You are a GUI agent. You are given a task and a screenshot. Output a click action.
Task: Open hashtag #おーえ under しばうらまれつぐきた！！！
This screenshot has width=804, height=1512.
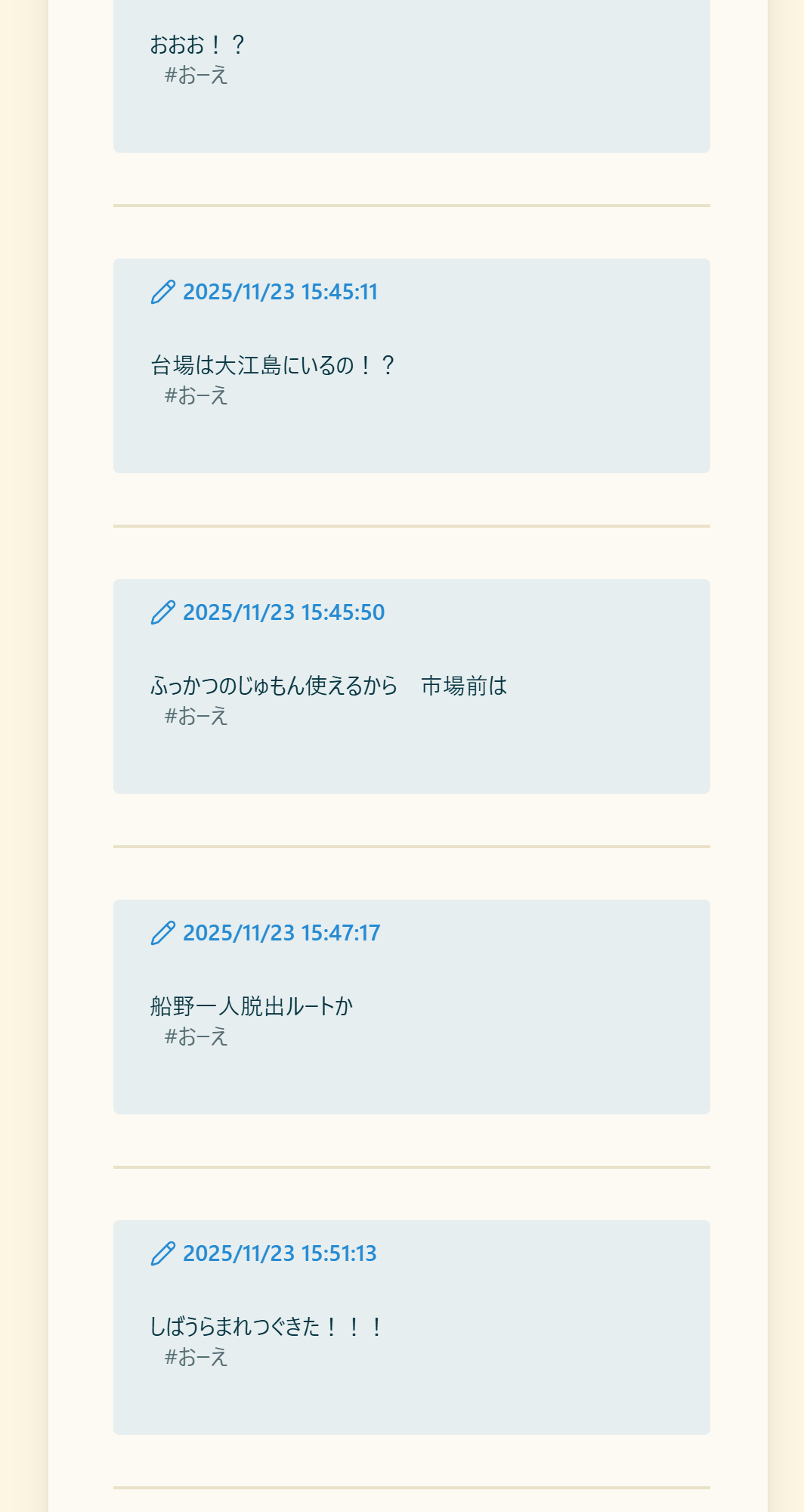coord(196,1357)
